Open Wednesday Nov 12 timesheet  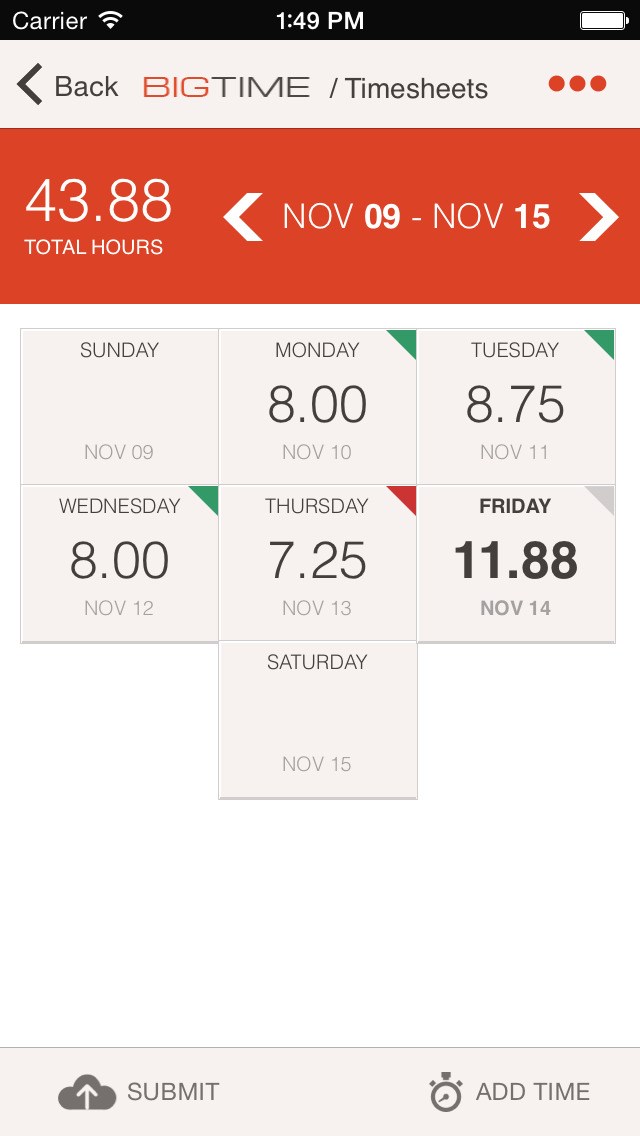pos(120,563)
